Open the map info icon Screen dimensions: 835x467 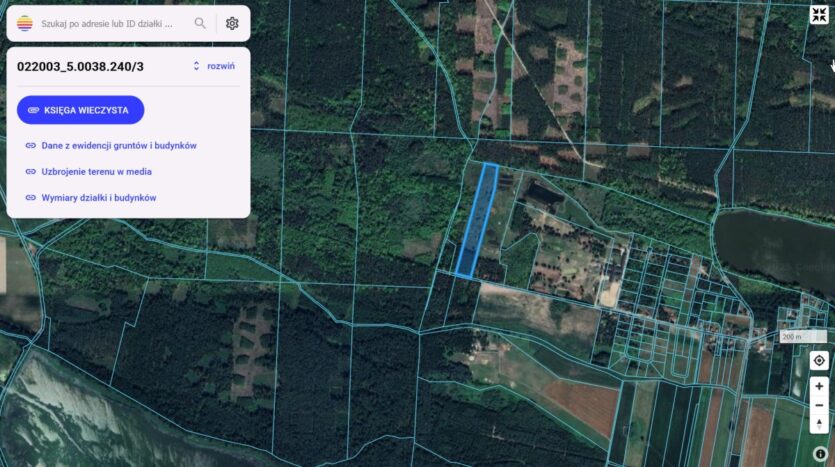click(819, 453)
